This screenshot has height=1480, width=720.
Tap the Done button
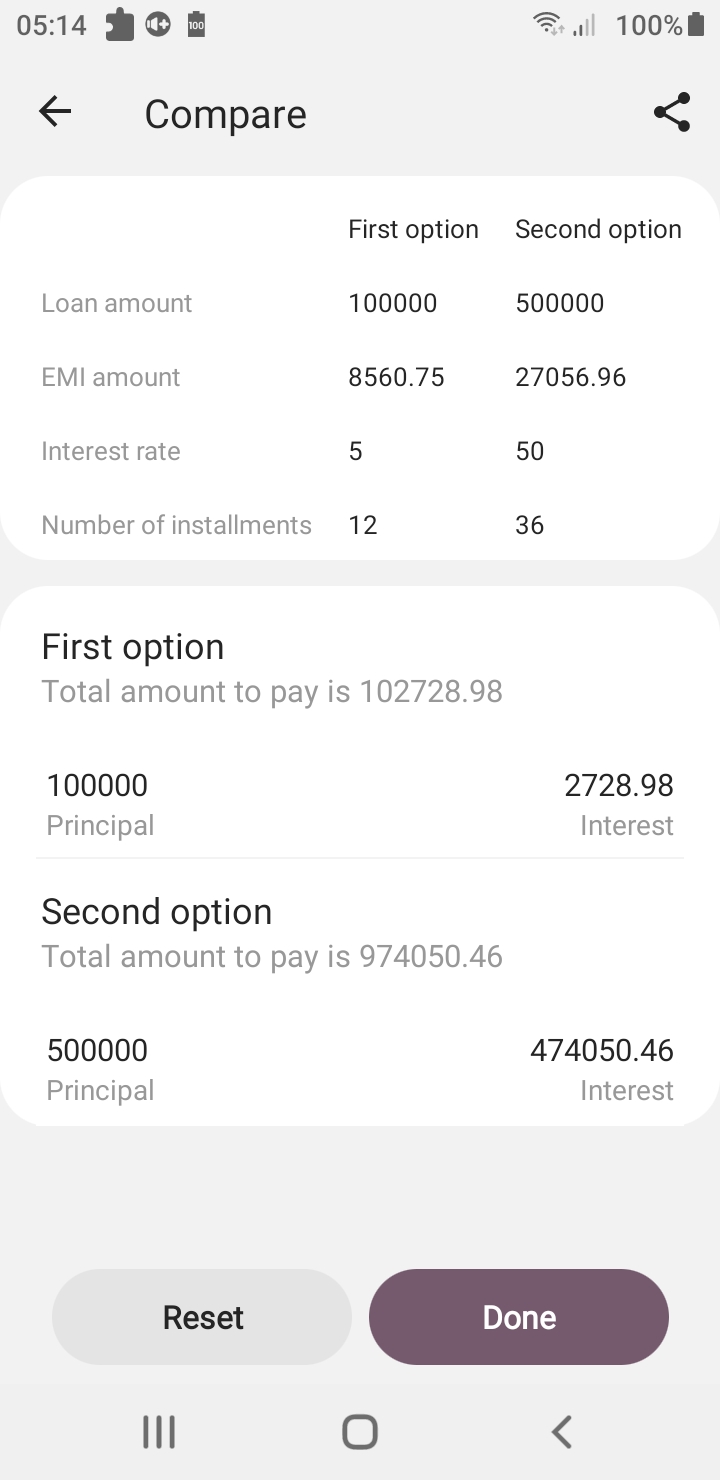click(x=519, y=1317)
